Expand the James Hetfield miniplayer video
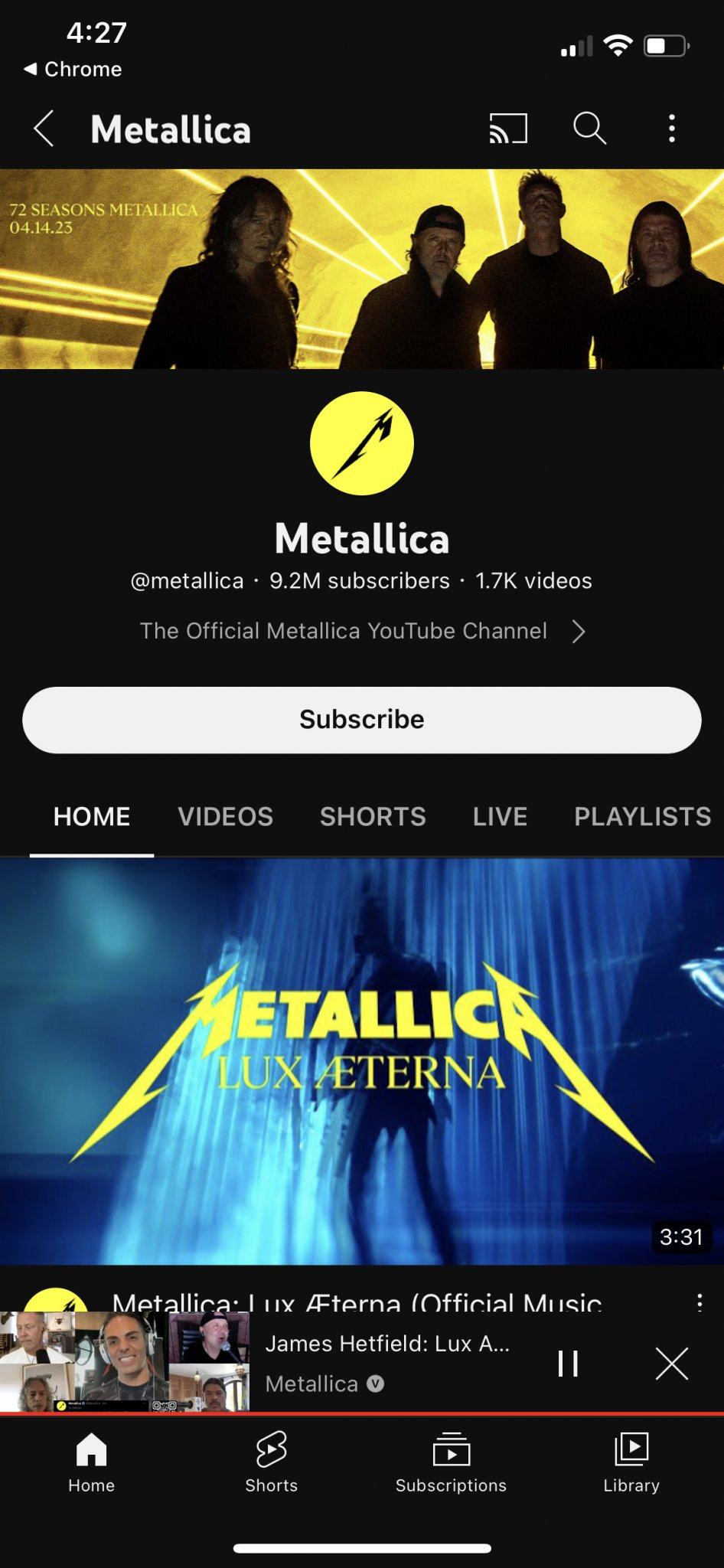The height and width of the screenshot is (1568, 724). (x=386, y=1362)
